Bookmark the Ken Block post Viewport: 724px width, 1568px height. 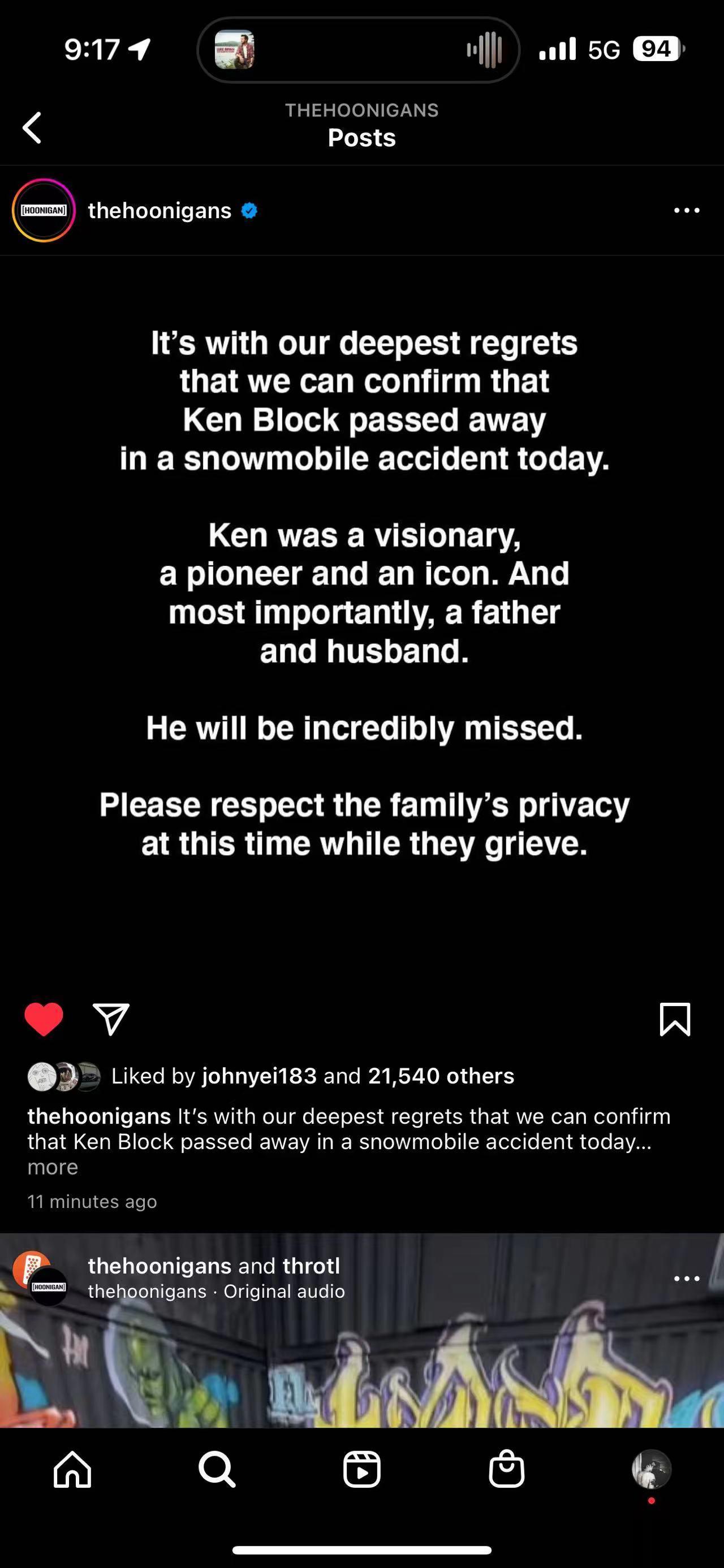675,1019
